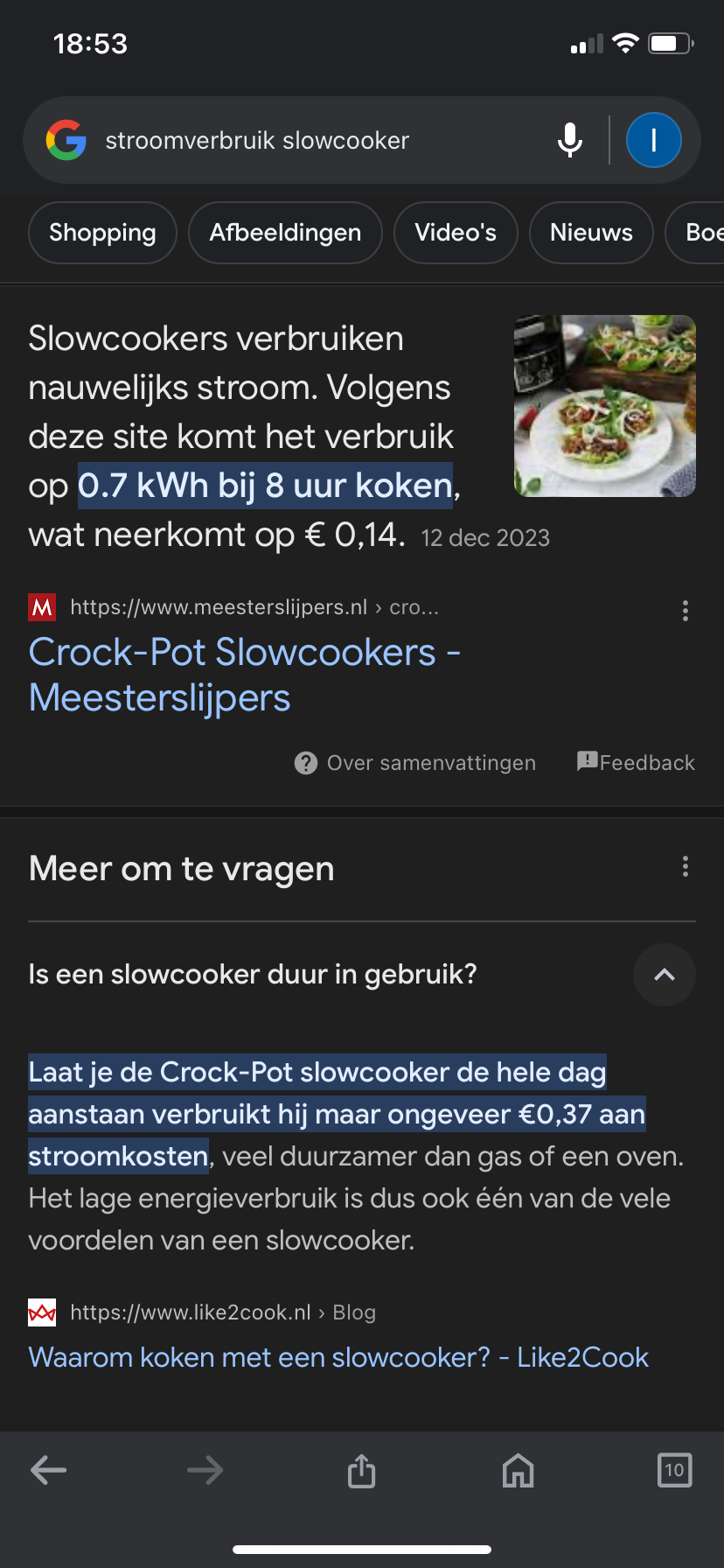Screen dimensions: 724x1568
Task: Open the slowcooker featured snippet image
Action: click(x=605, y=406)
